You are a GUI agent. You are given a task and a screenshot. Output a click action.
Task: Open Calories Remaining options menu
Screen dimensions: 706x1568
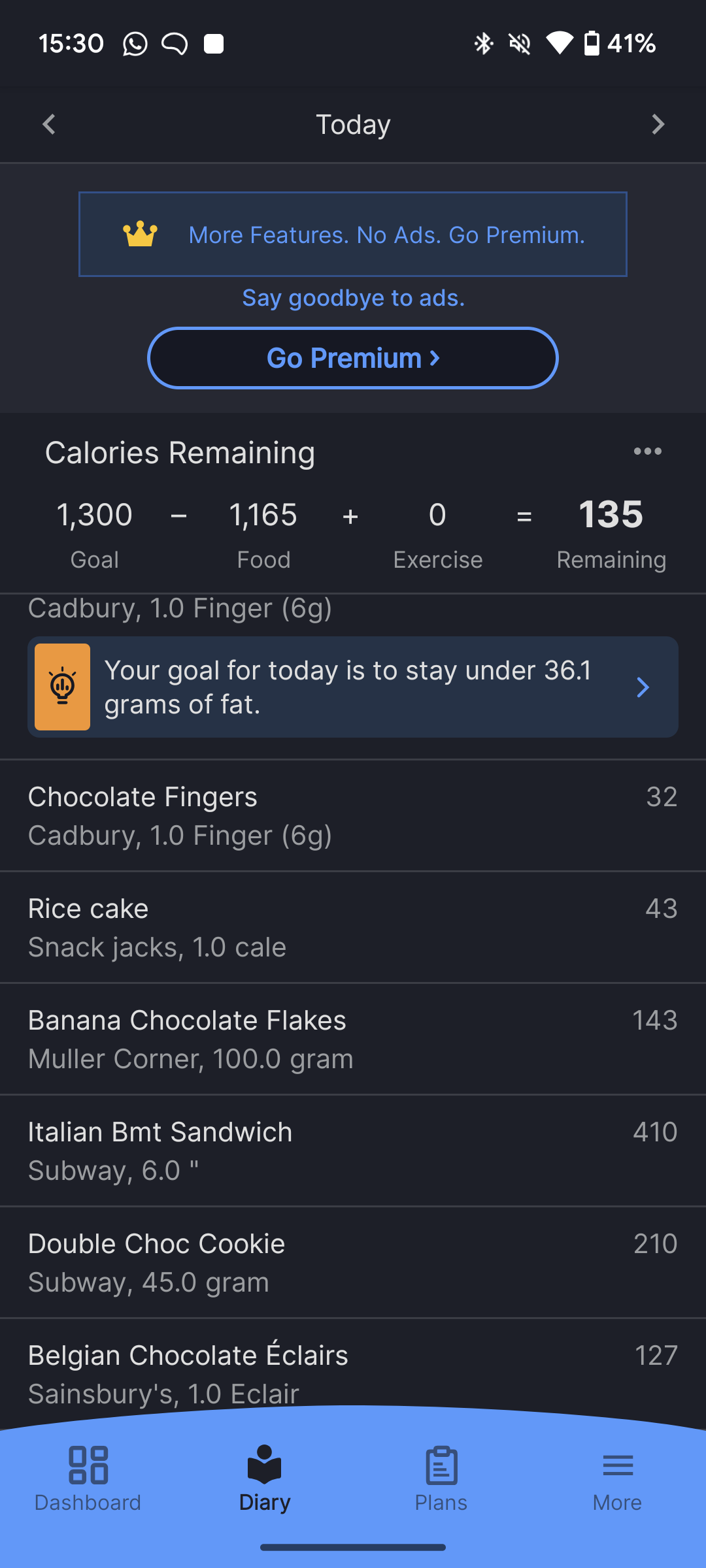click(x=647, y=451)
